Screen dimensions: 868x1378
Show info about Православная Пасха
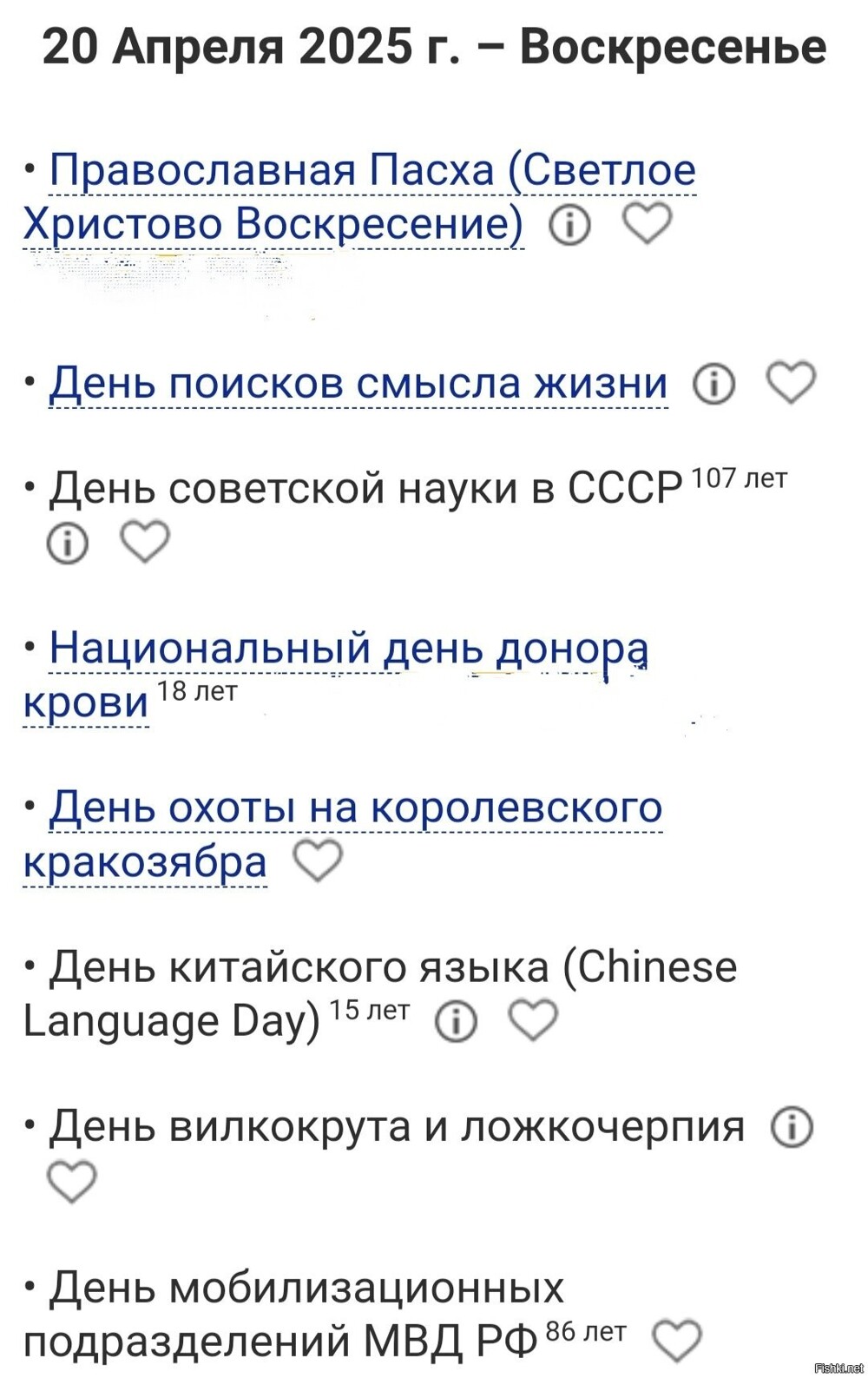pos(569,225)
